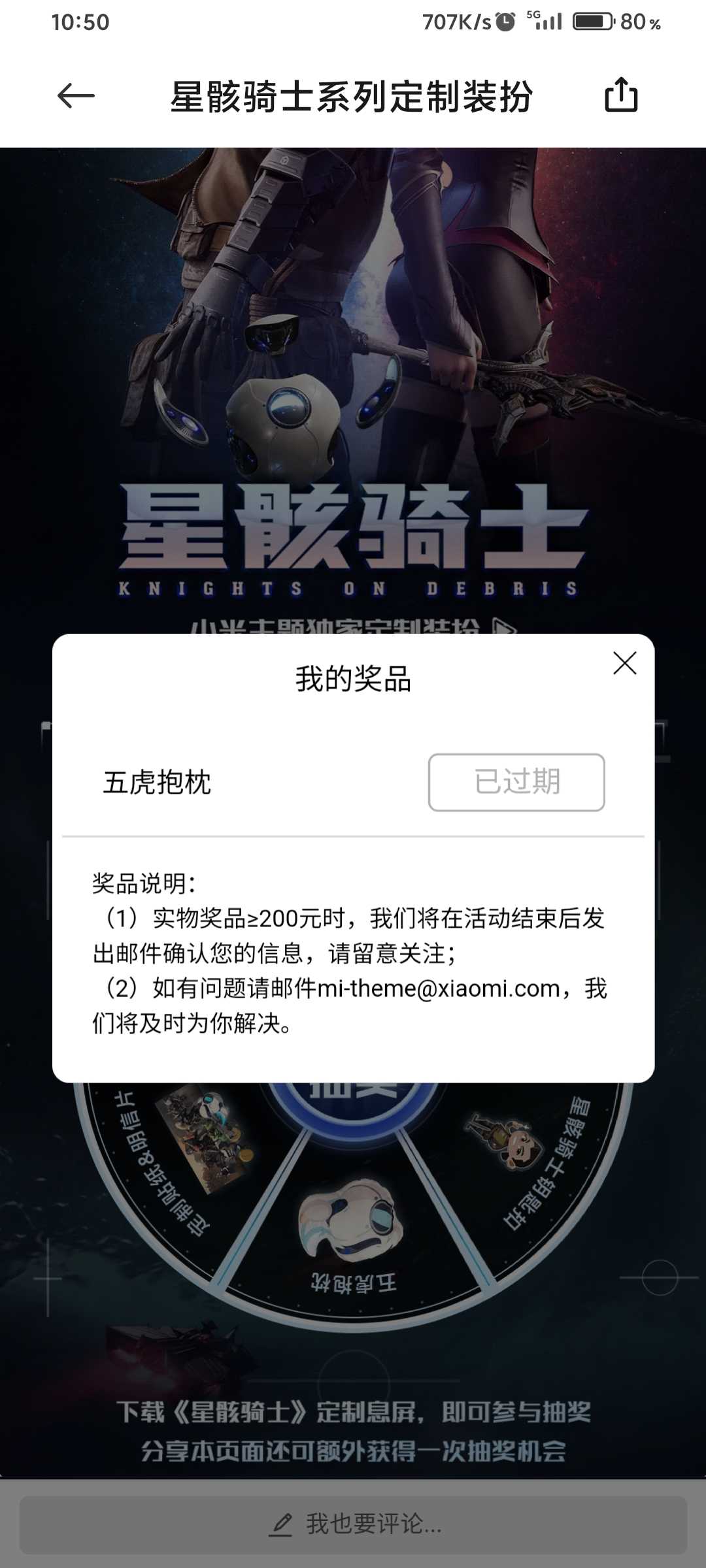
Task: Open the 我也要评论 comment field
Action: click(x=353, y=1524)
